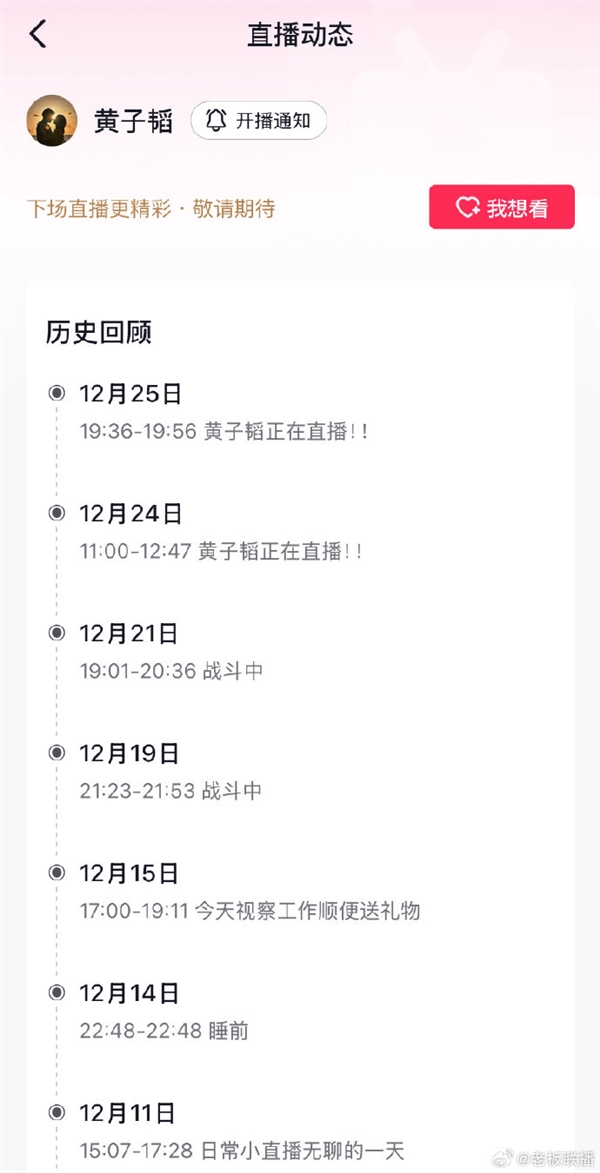Go back from 直播动态 page
The width and height of the screenshot is (600, 1173).
point(38,35)
